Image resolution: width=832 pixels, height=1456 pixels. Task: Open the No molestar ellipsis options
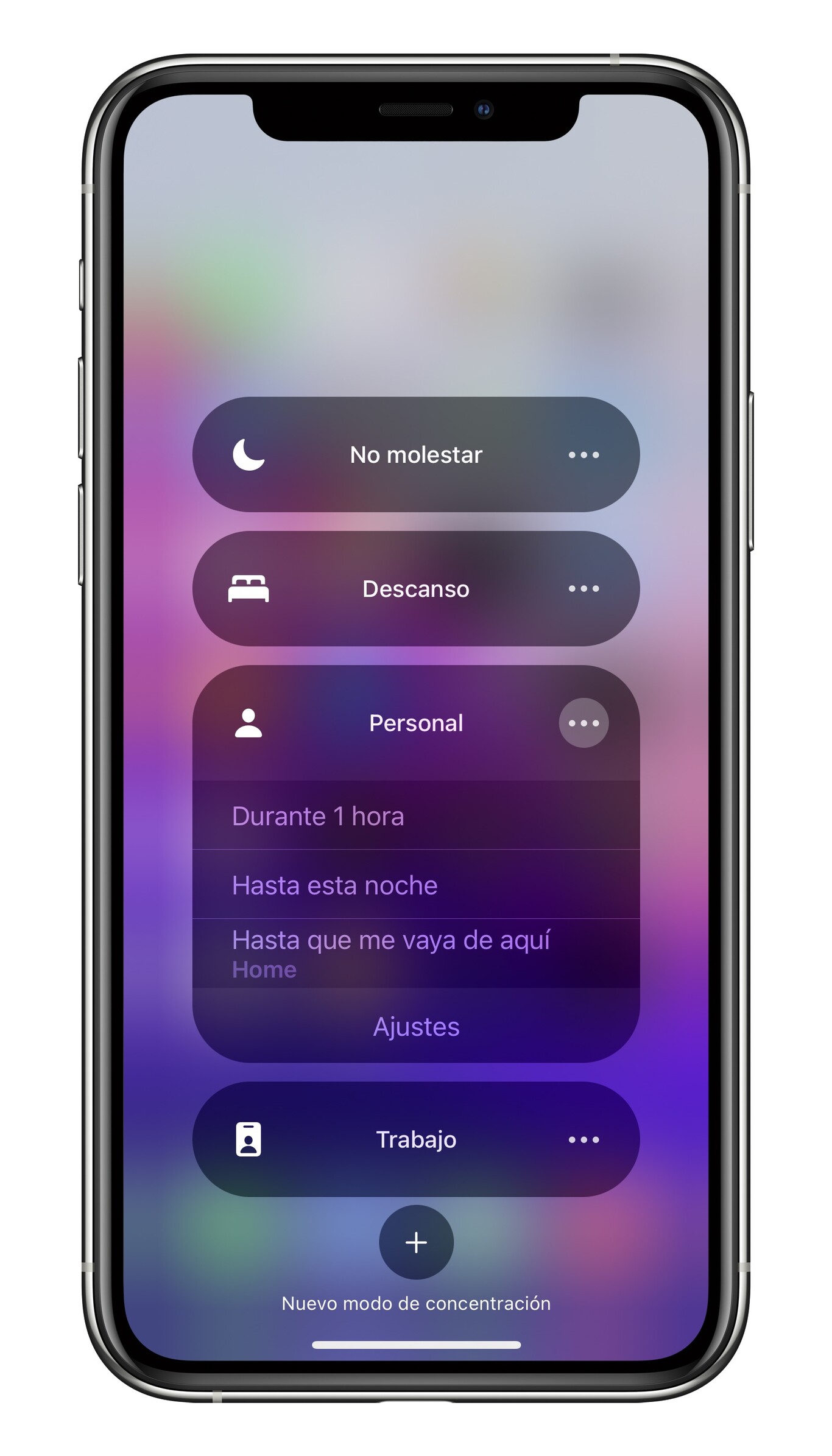coord(583,454)
